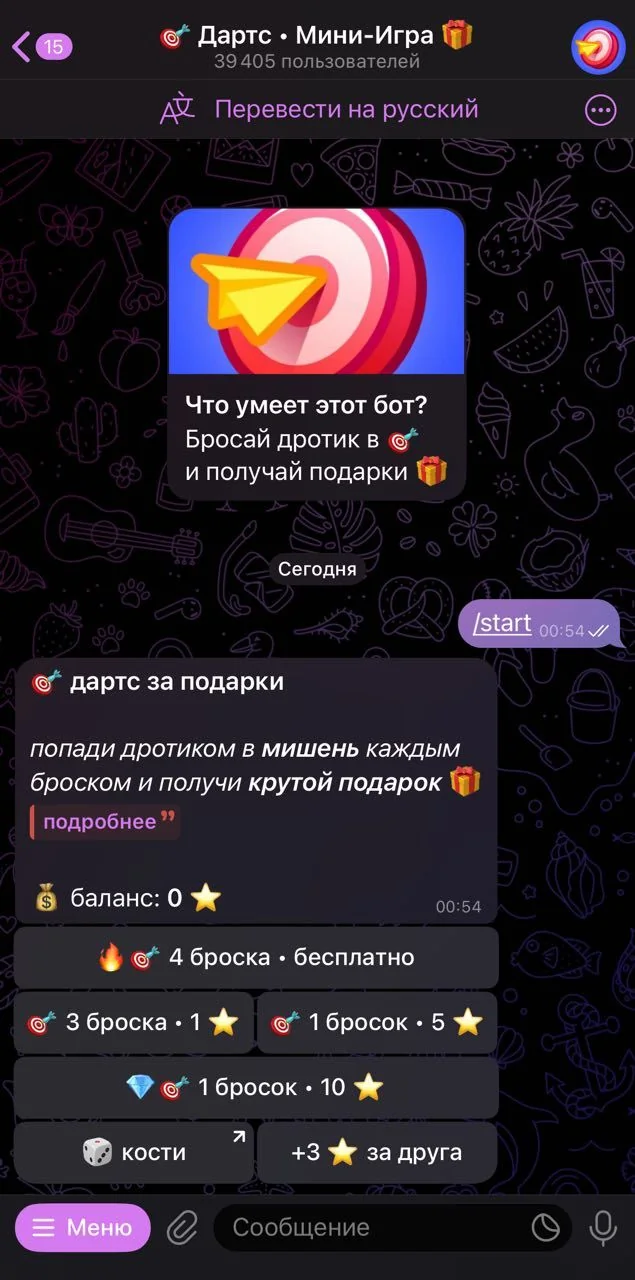Open the sticker panel icon
This screenshot has height=1280, width=635.
(x=546, y=1228)
